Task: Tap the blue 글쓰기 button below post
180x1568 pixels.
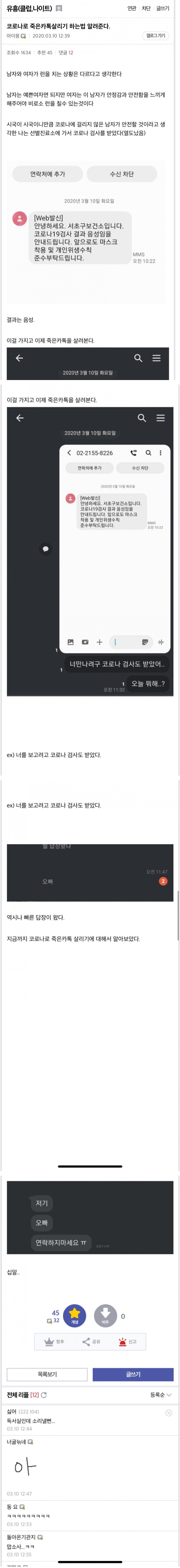Action: pyautogui.click(x=133, y=1374)
